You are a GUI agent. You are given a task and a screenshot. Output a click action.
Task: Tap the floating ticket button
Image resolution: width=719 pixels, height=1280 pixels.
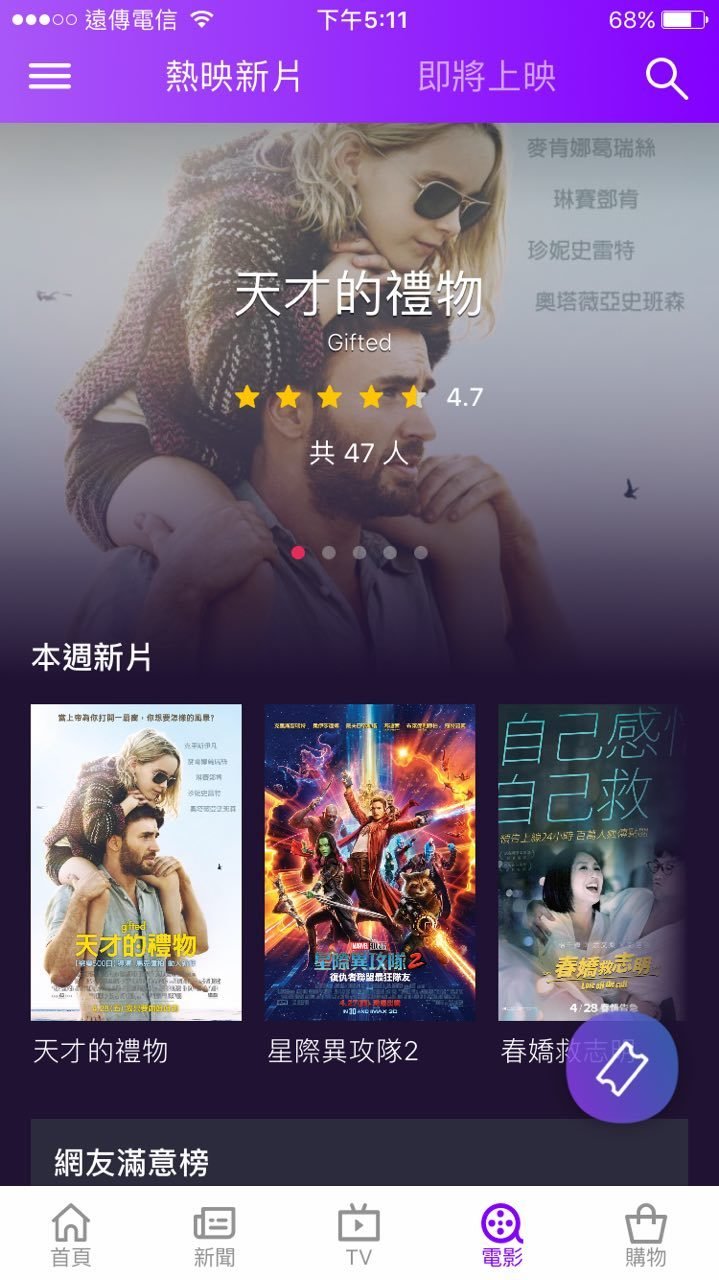622,1067
